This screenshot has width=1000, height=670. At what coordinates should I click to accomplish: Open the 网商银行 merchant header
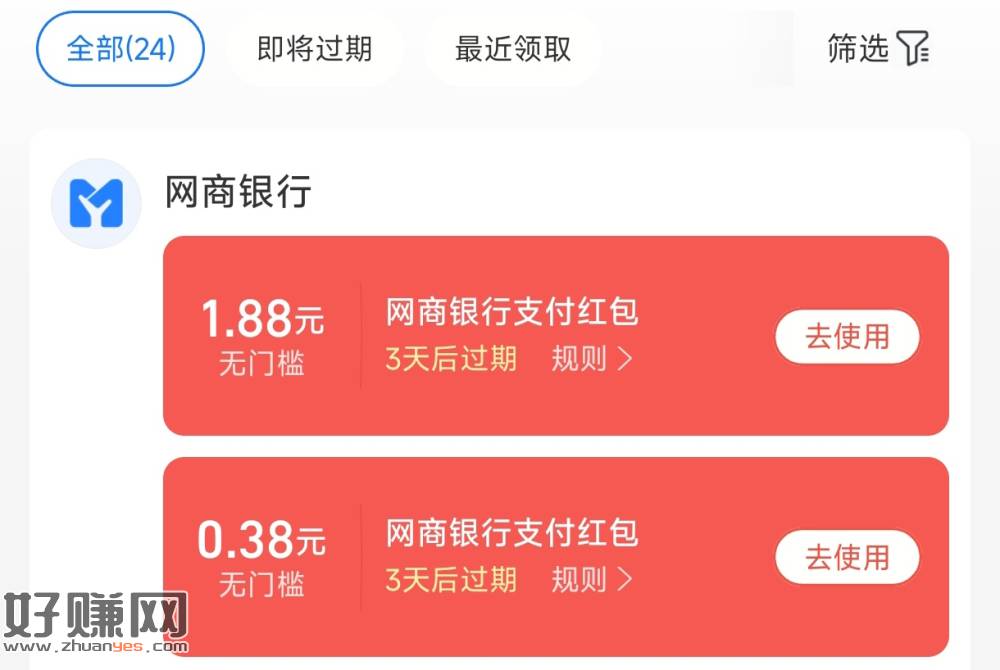click(x=238, y=191)
